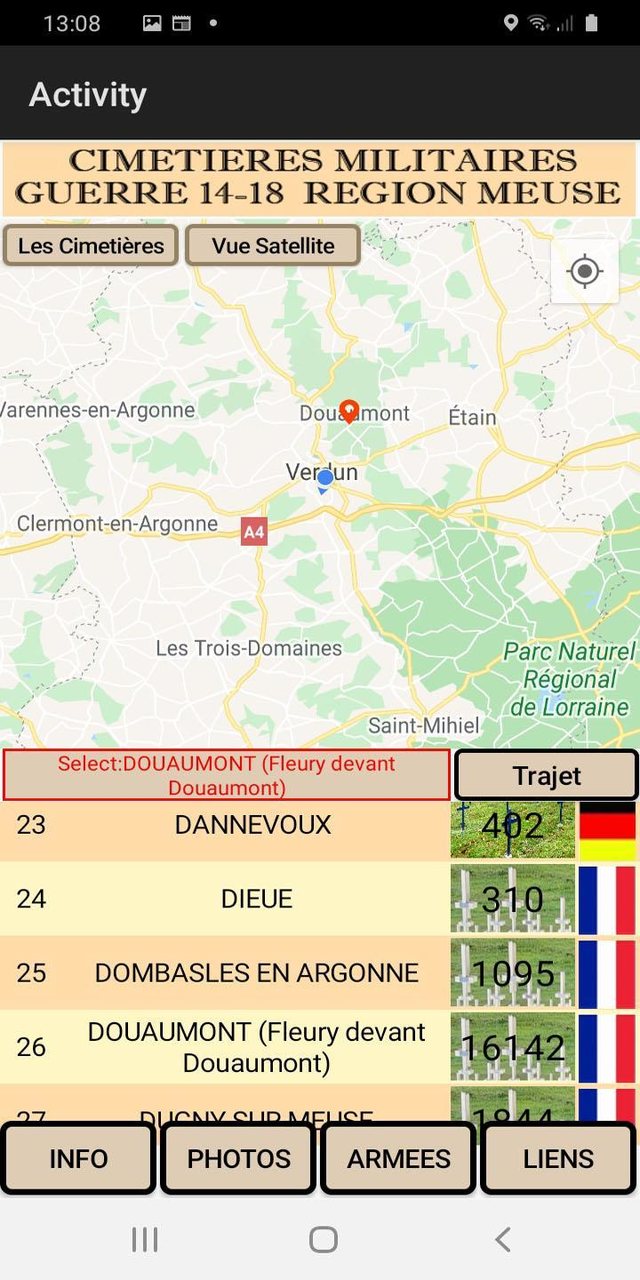The width and height of the screenshot is (640, 1280).
Task: Show the LIENS links page
Action: (558, 1159)
